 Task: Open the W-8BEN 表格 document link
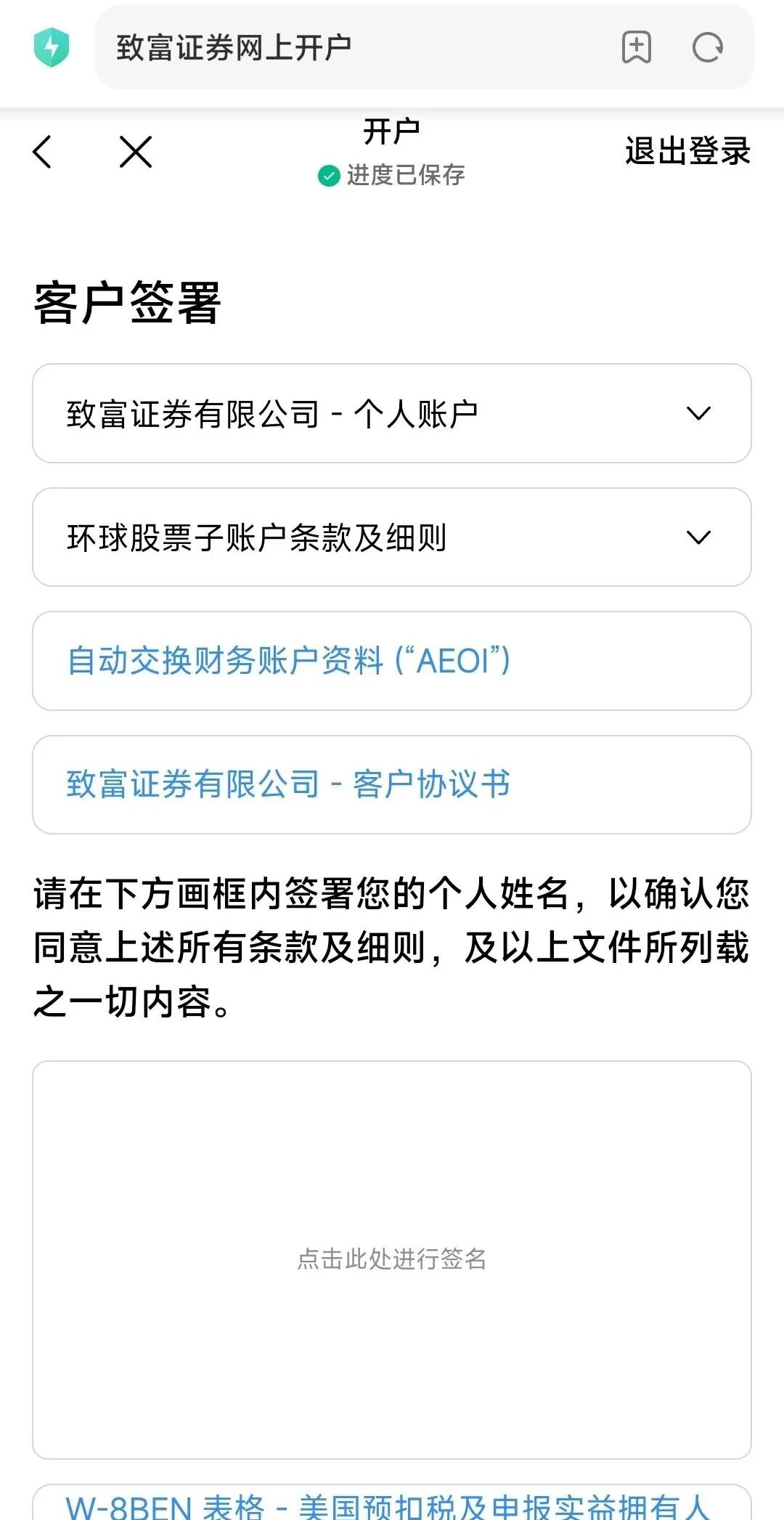pos(388,1505)
